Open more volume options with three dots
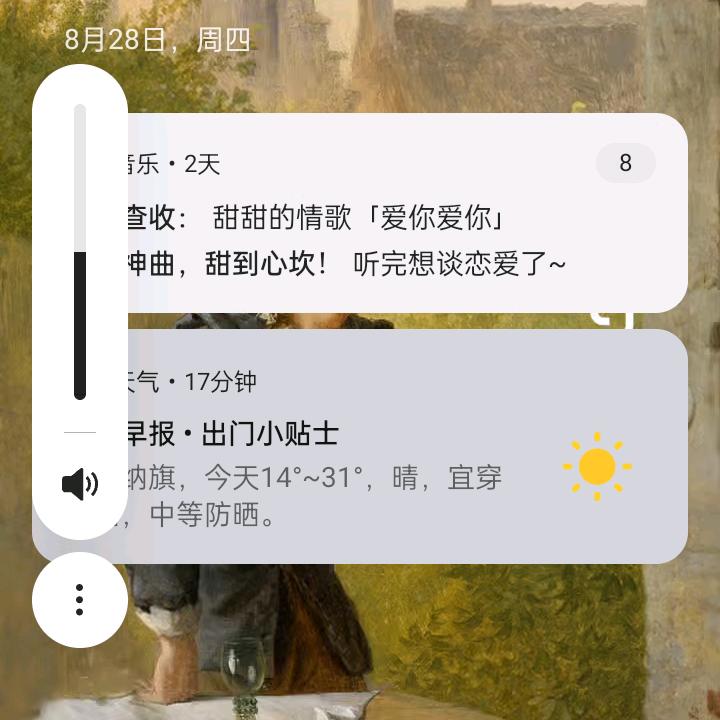The image size is (720, 720). (80, 600)
